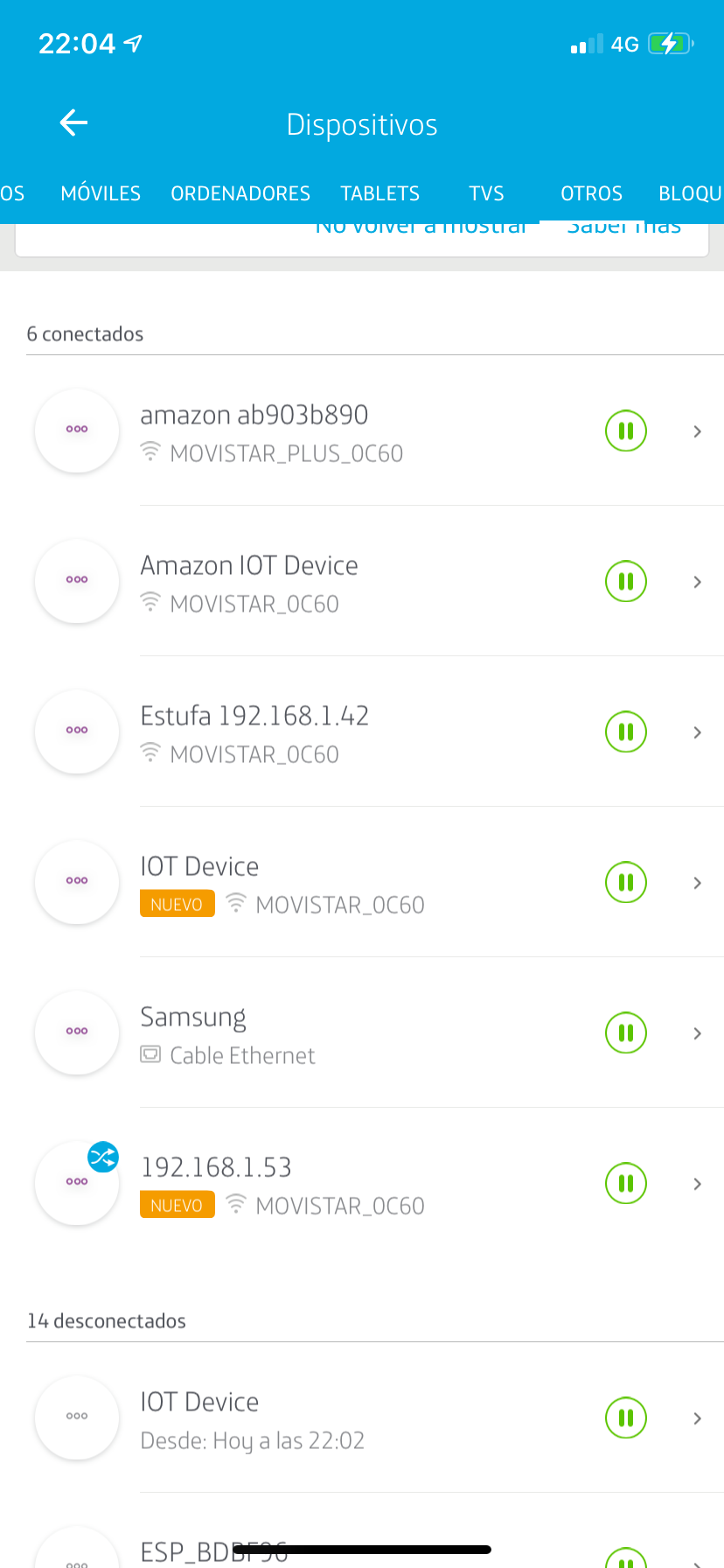This screenshot has height=1568, width=724.
Task: Pause the Estufa 192.168.1.42 connection
Action: pyautogui.click(x=626, y=732)
